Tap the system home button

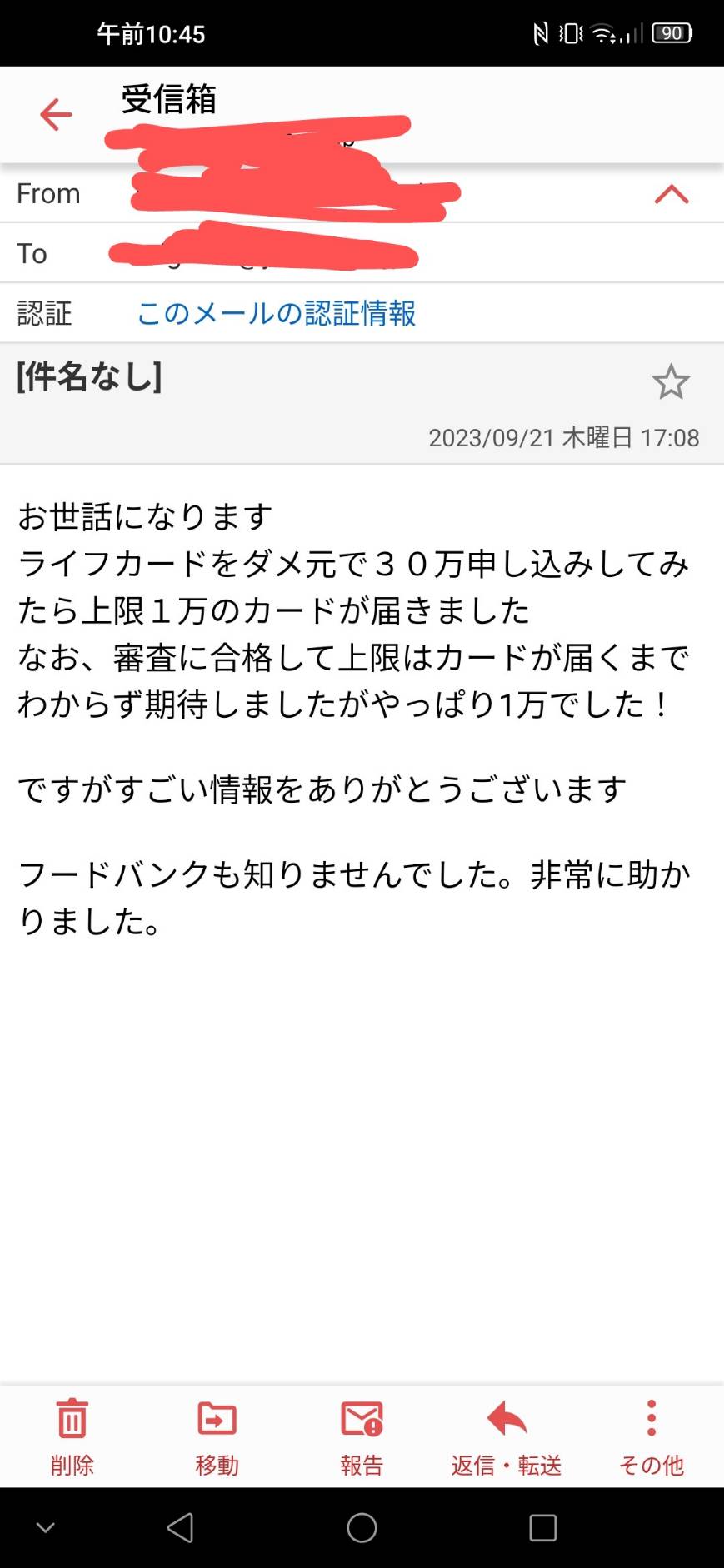click(362, 1527)
